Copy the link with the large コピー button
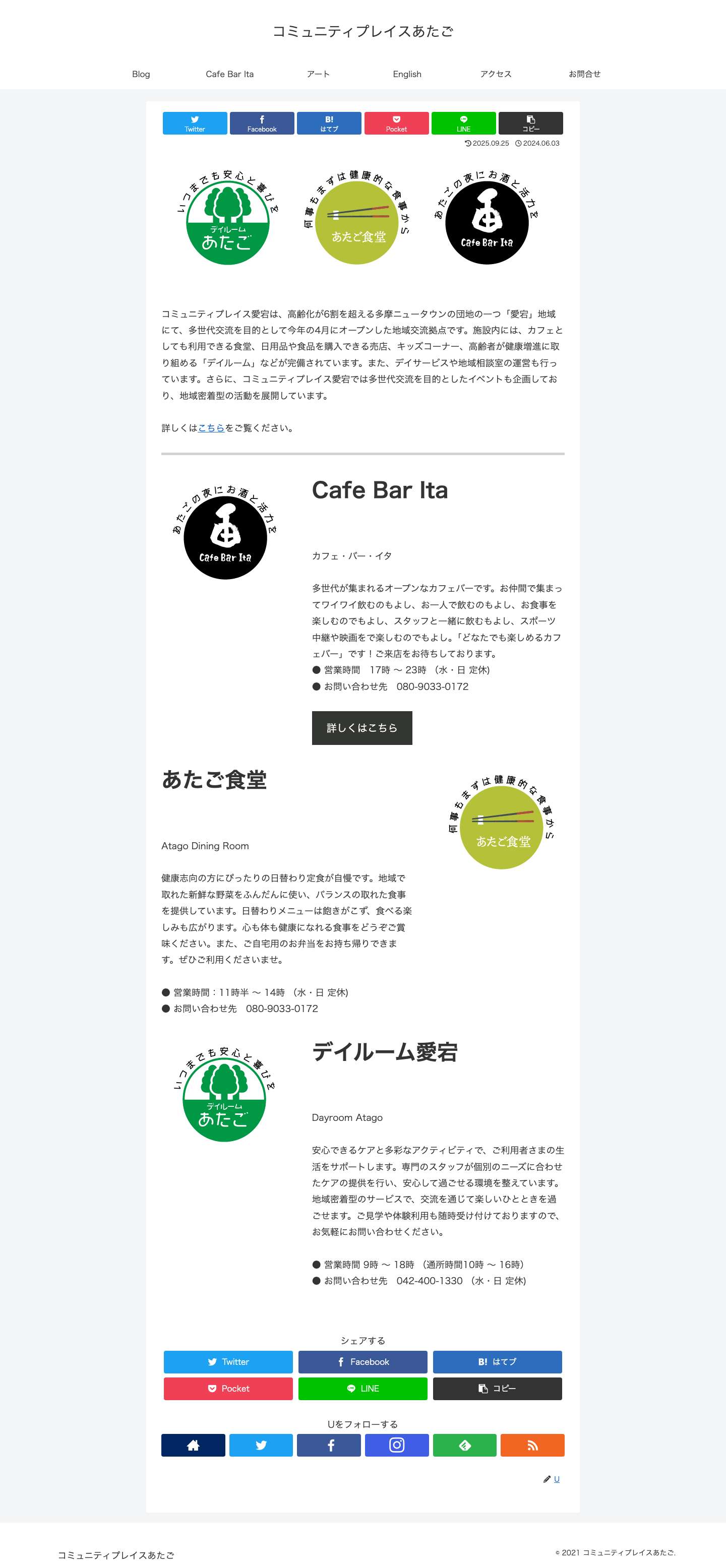The height and width of the screenshot is (1568, 726). click(497, 1389)
